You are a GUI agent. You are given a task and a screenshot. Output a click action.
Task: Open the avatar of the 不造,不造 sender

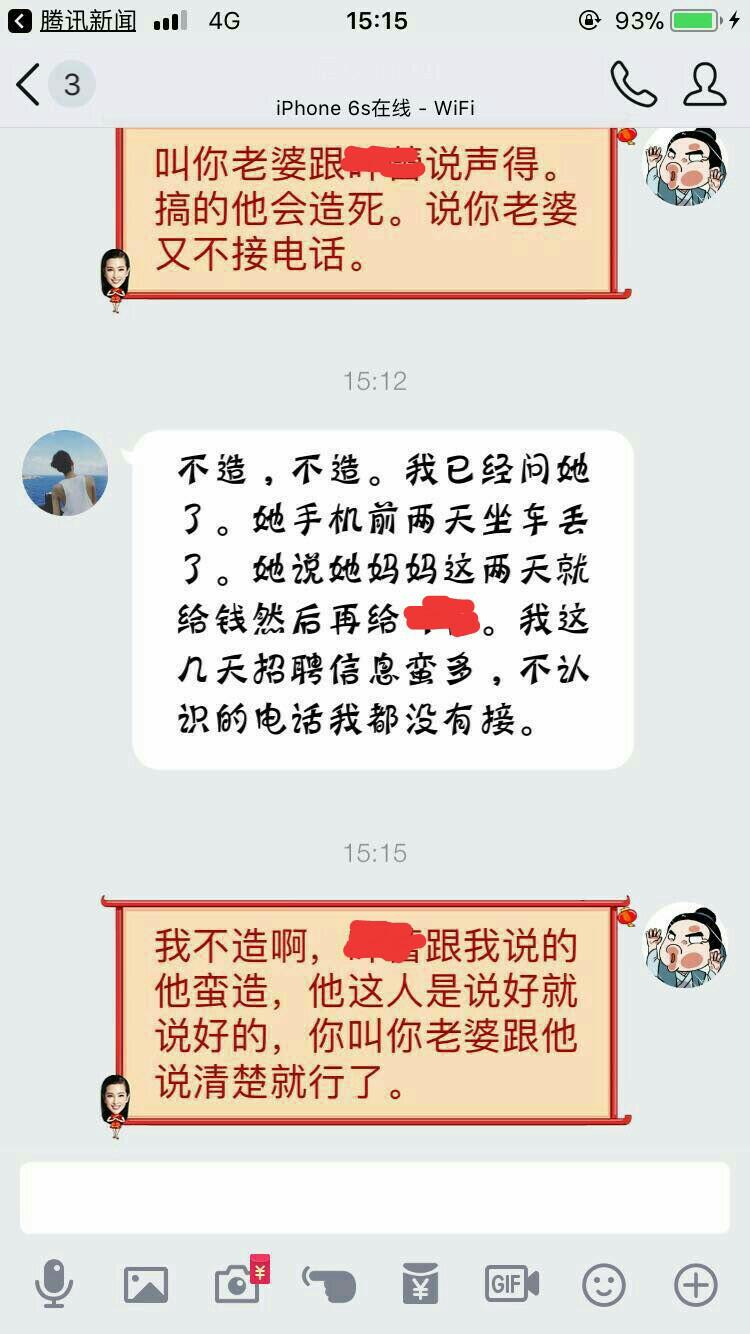point(65,473)
